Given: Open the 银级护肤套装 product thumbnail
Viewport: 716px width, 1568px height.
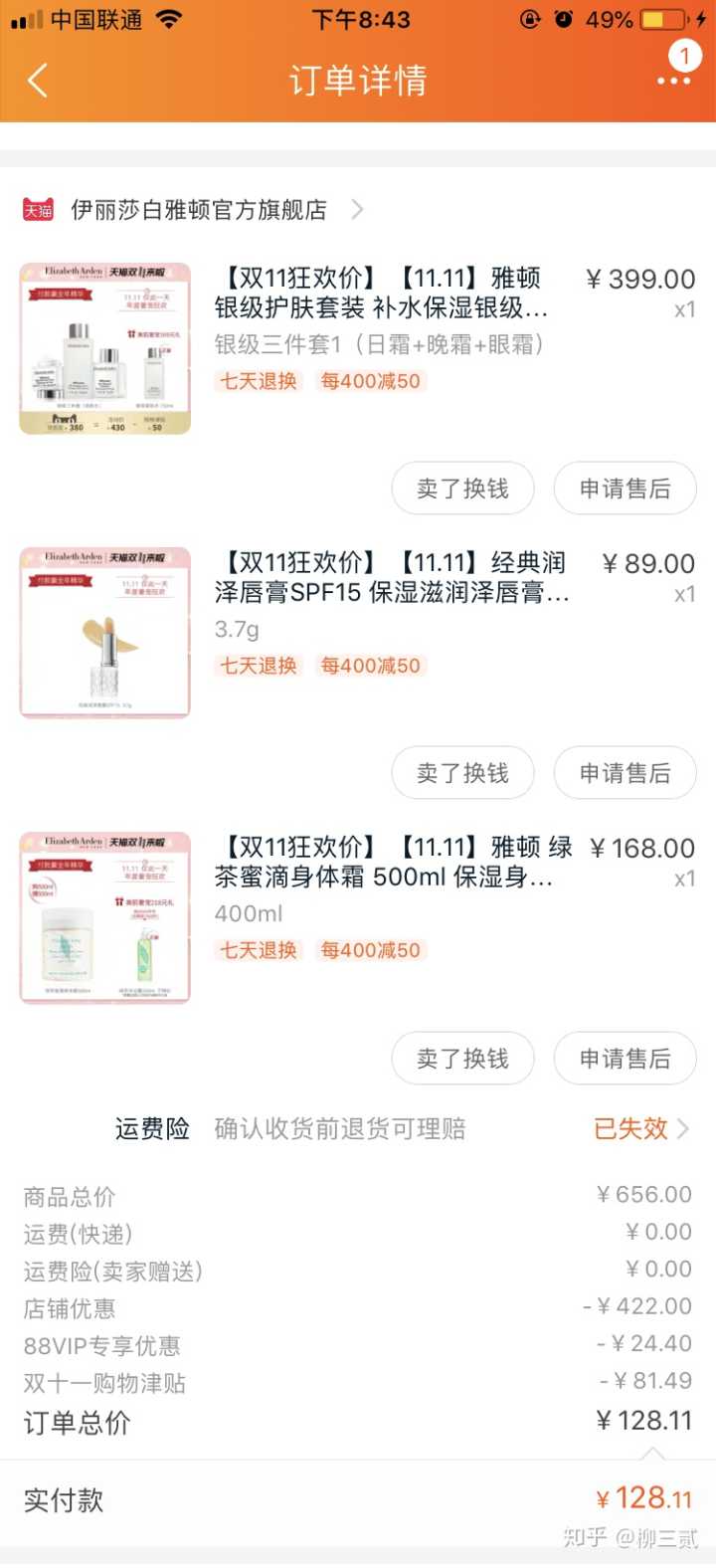Looking at the screenshot, I should pyautogui.click(x=105, y=348).
